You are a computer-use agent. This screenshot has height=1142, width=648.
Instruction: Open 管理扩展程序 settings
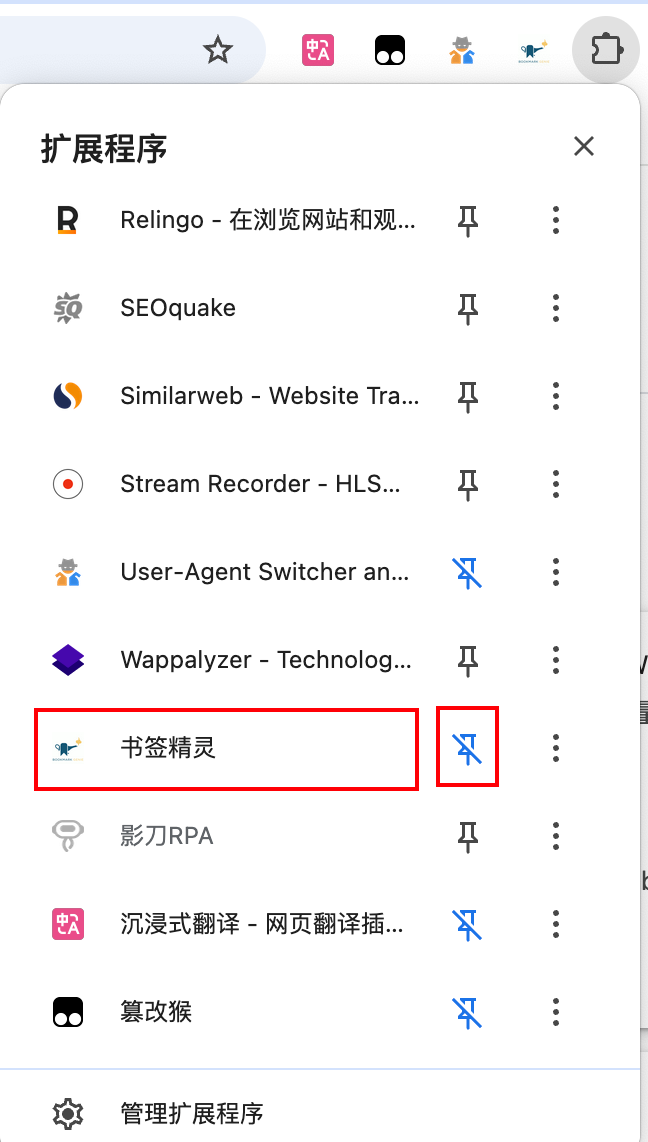(190, 1112)
